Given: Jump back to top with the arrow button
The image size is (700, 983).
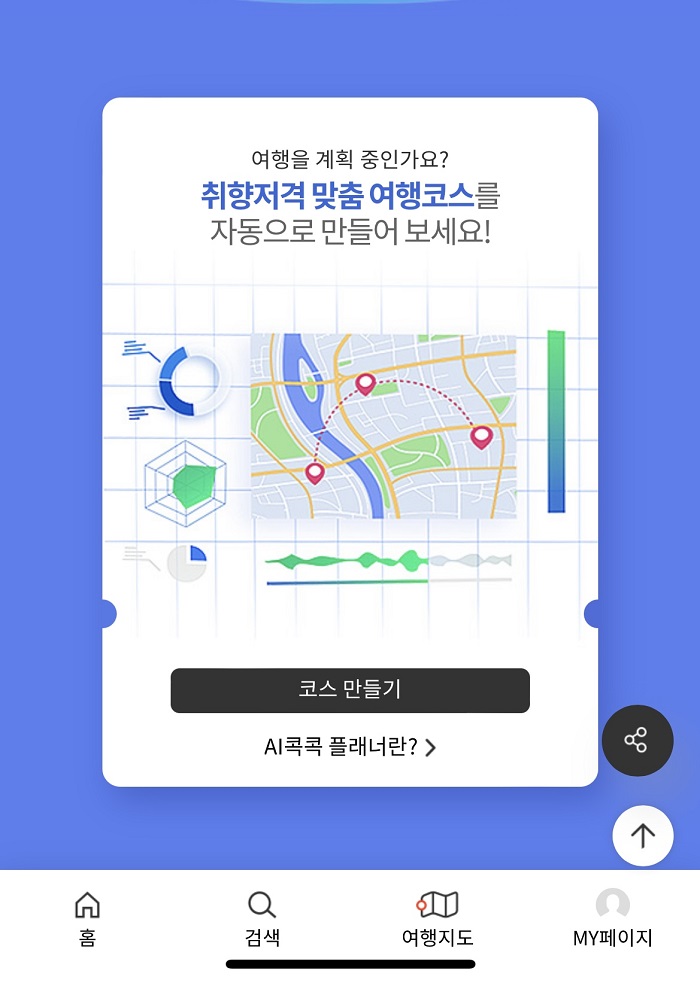Looking at the screenshot, I should 642,835.
